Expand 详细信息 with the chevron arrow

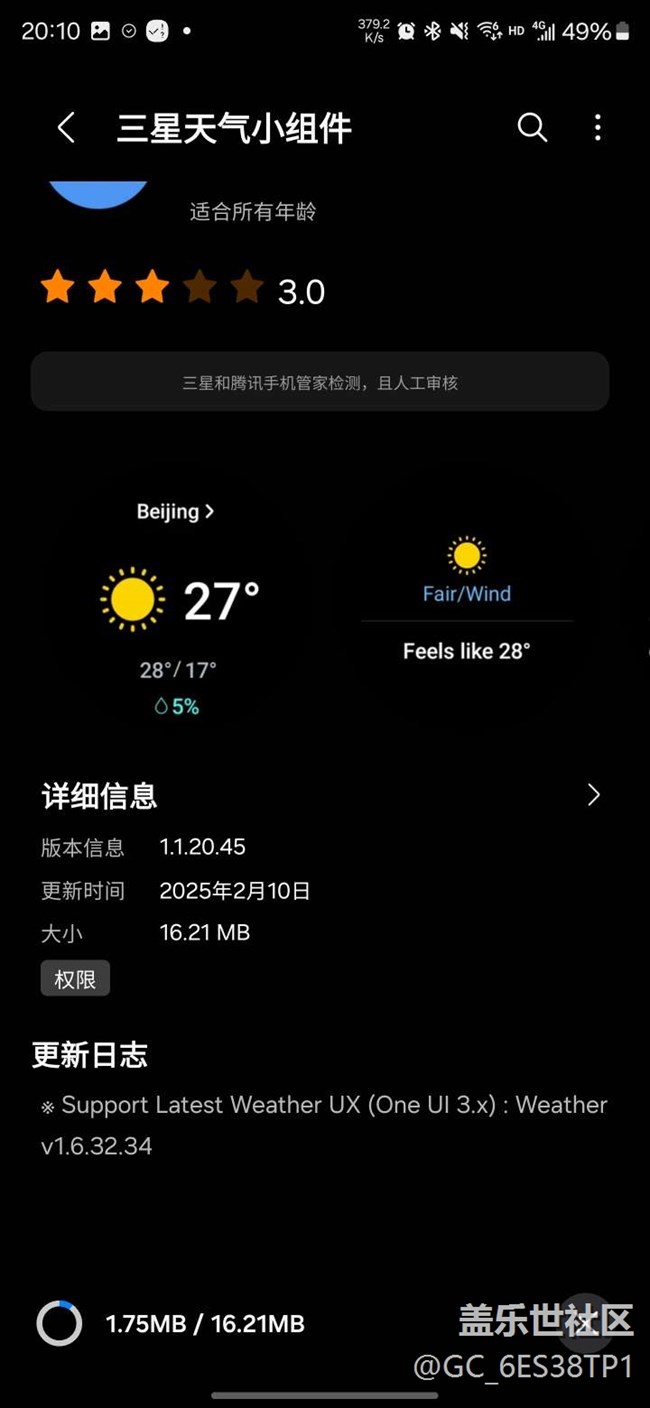click(593, 795)
